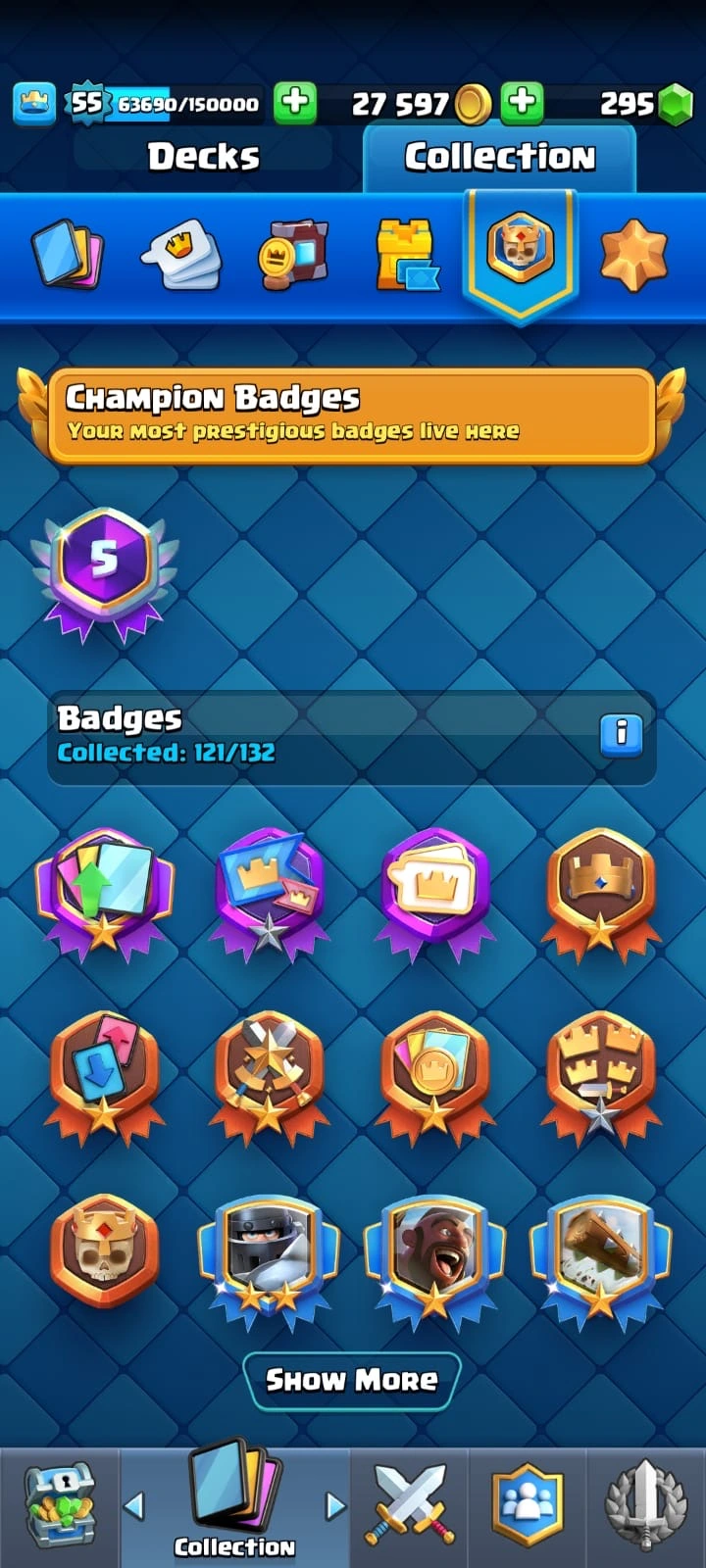The width and height of the screenshot is (706, 1568).
Task: Tap the plus button beside experience bar
Action: [294, 102]
